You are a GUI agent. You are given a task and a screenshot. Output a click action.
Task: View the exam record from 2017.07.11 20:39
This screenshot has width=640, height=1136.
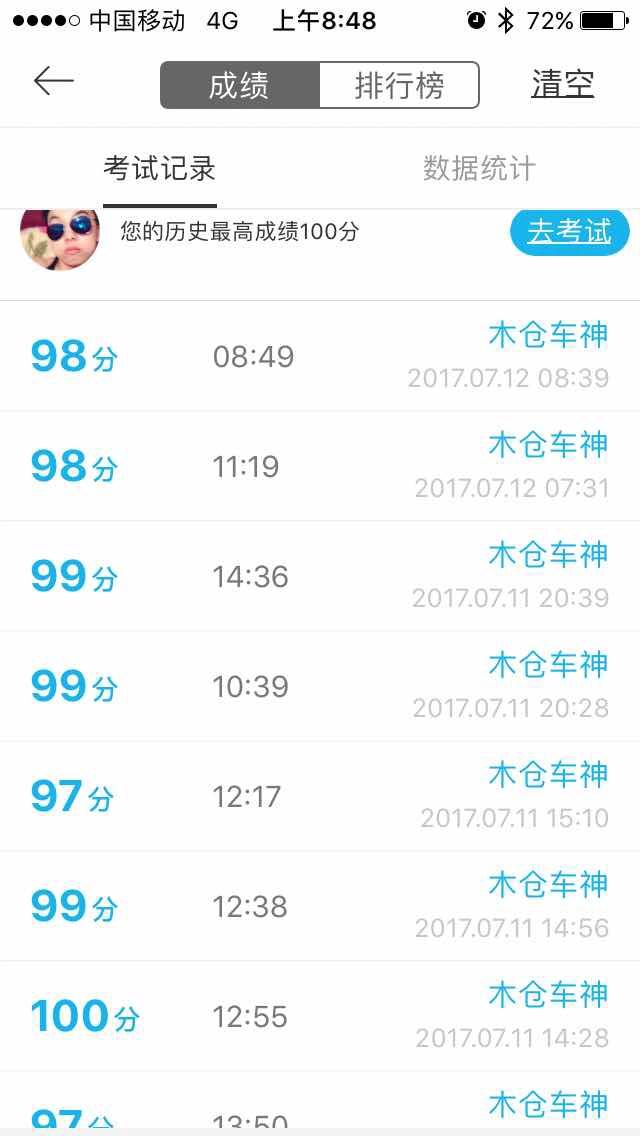320,576
